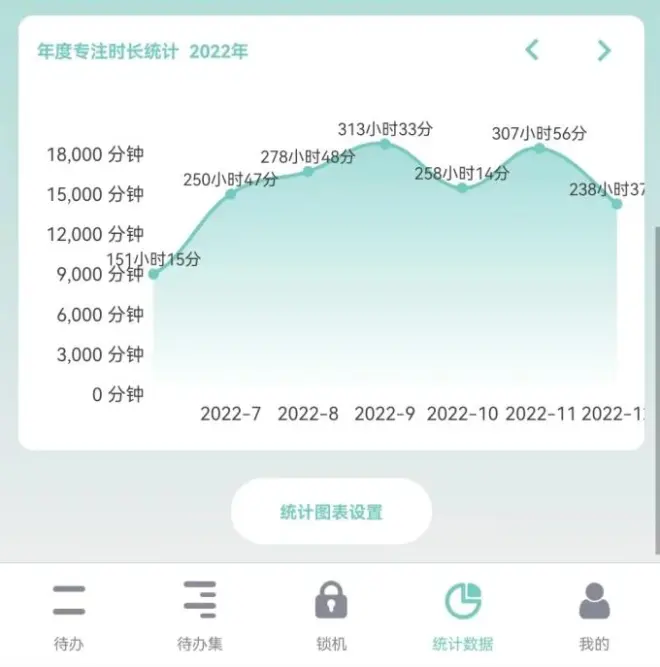Switch to the 锁机 tab
Screen dimensions: 660x667
pyautogui.click(x=331, y=613)
